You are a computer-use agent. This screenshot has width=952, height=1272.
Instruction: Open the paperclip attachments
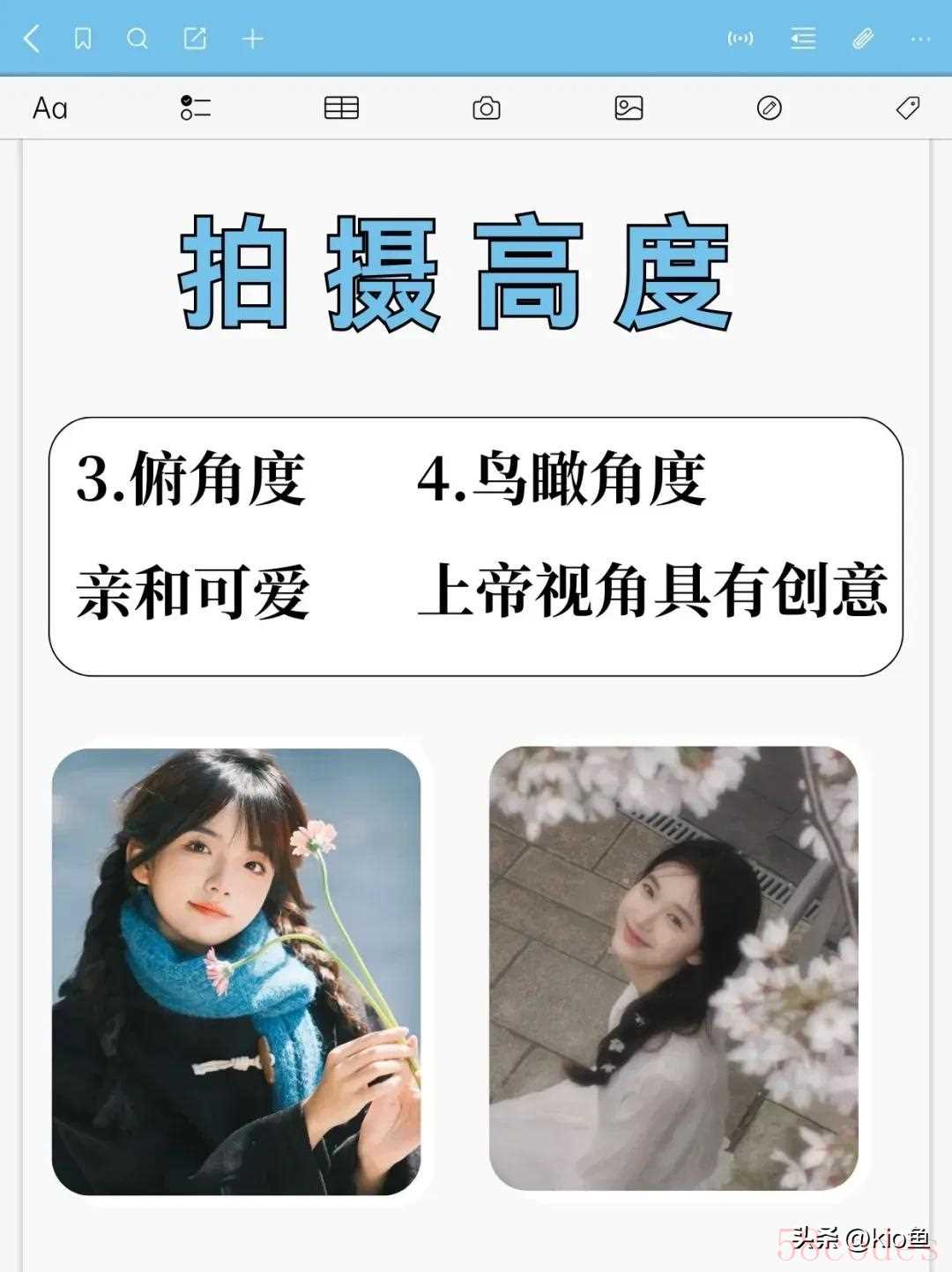point(863,39)
